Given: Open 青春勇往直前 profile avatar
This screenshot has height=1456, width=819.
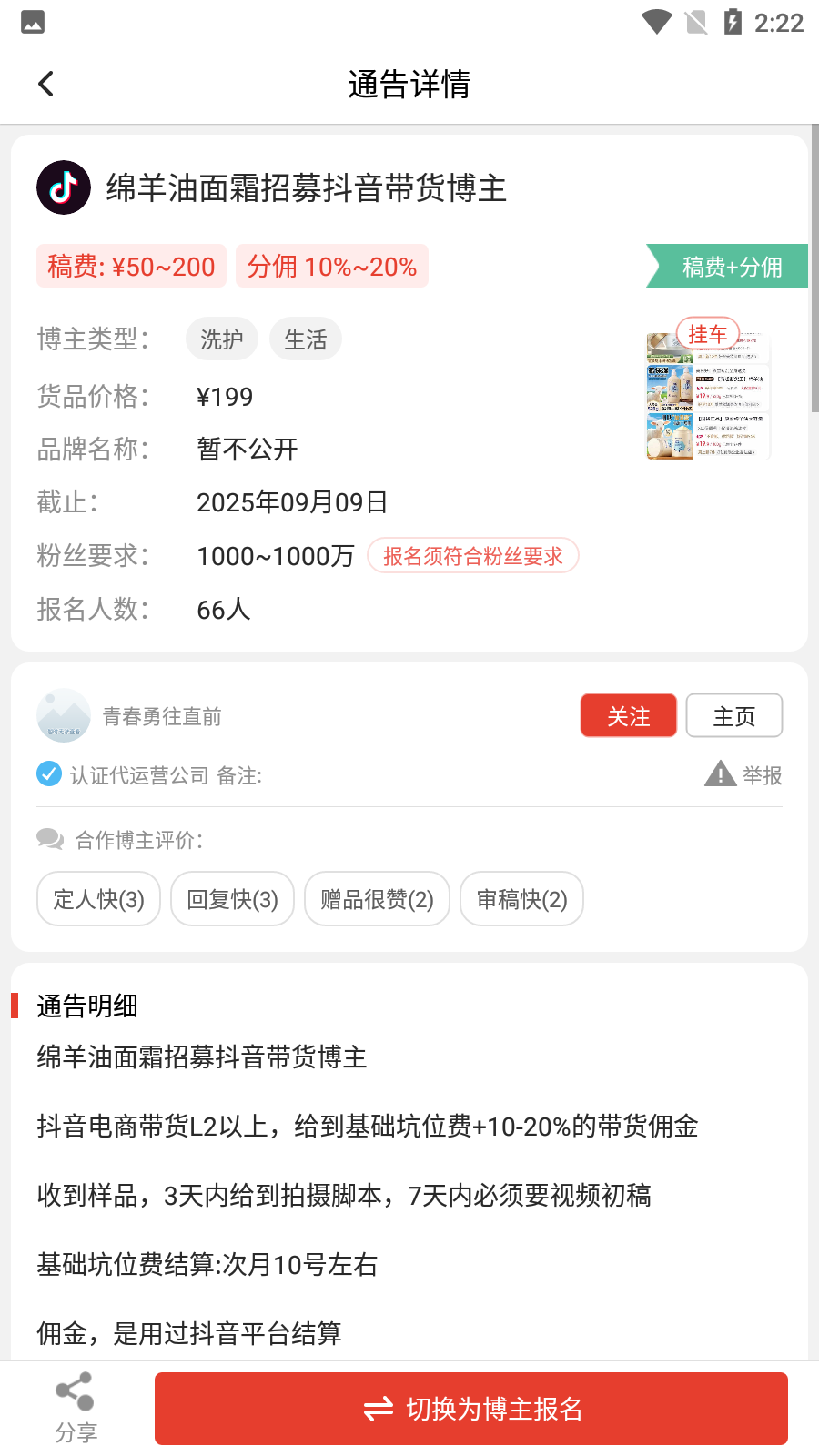Looking at the screenshot, I should [64, 715].
